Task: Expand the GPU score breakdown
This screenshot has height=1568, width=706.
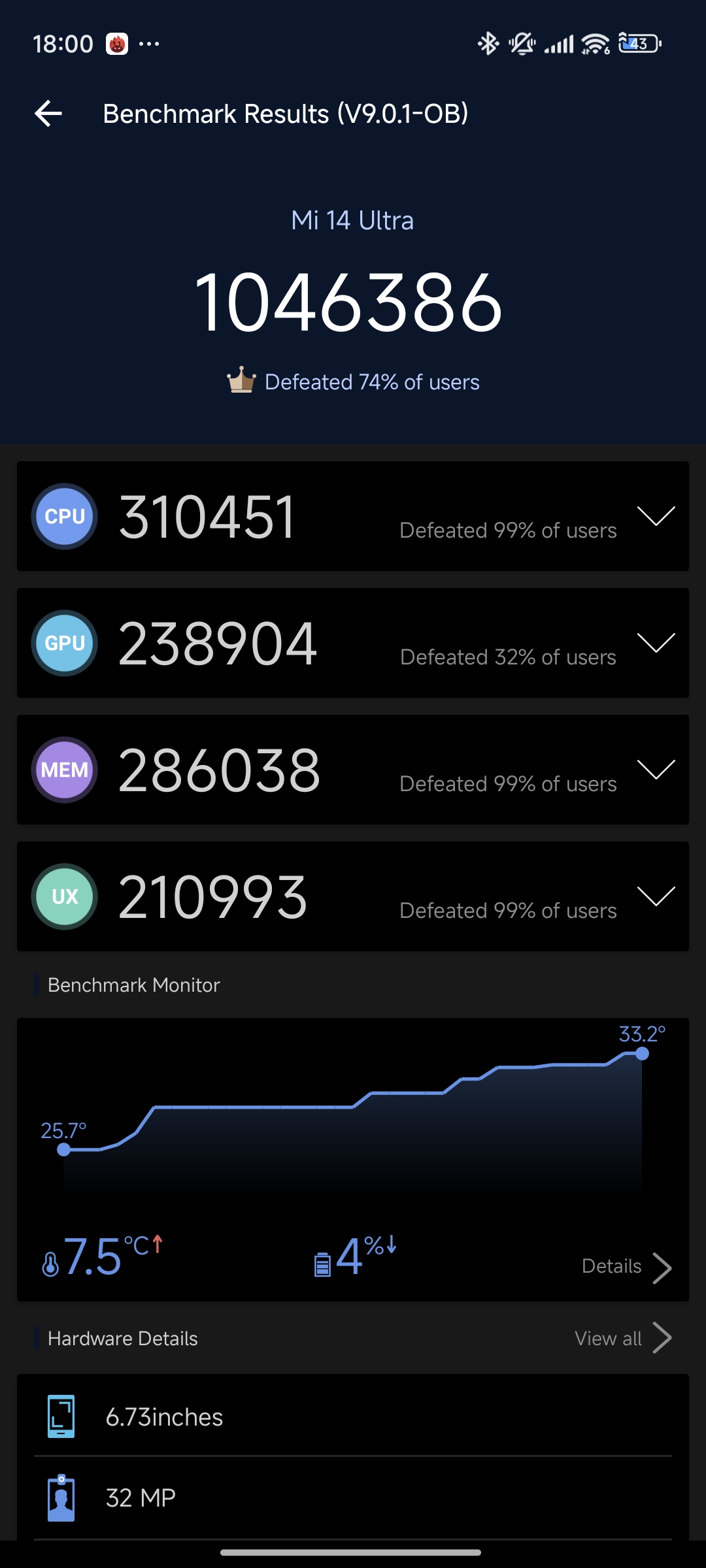Action: [x=656, y=643]
